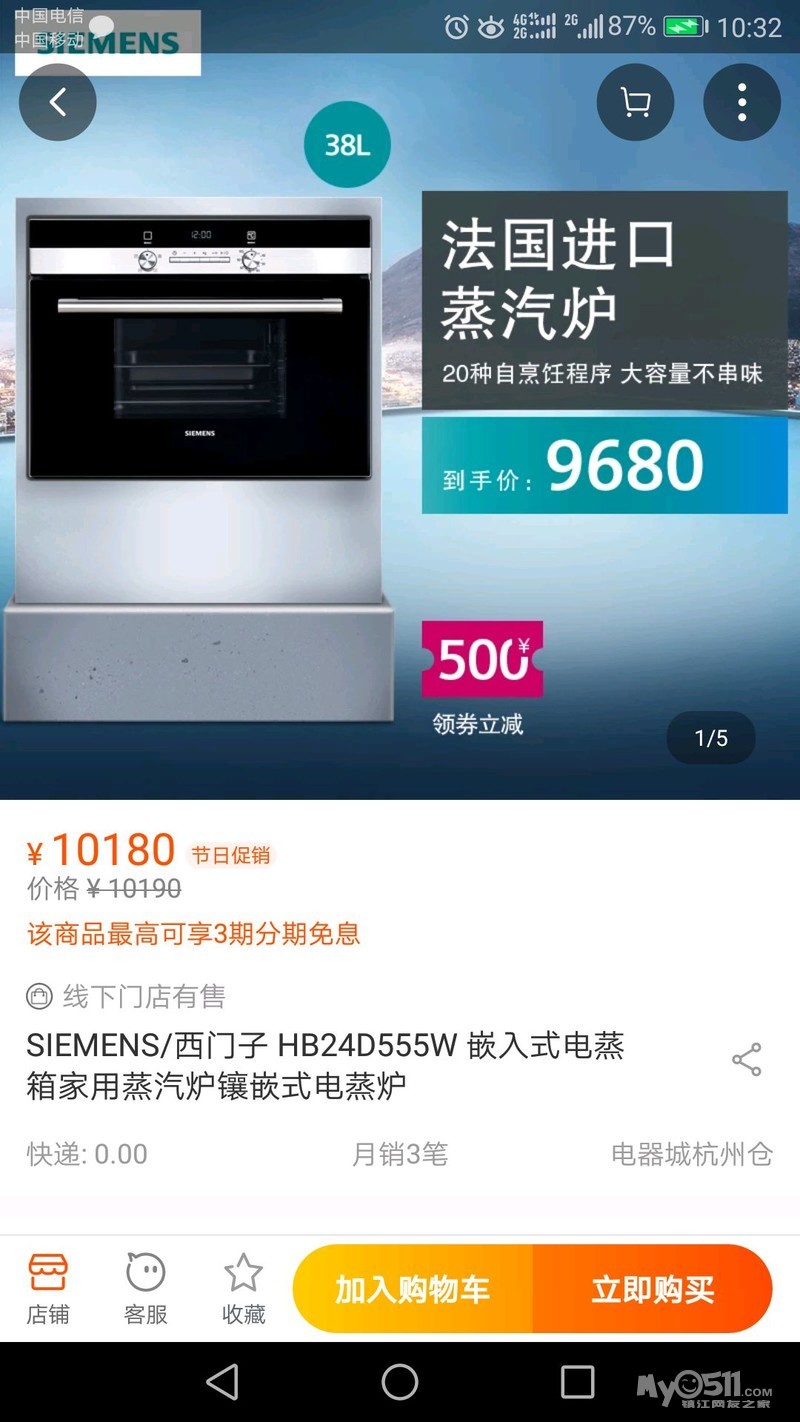Tap 立即购买 to buy now
Image resolution: width=800 pixels, height=1422 pixels.
click(x=652, y=1289)
